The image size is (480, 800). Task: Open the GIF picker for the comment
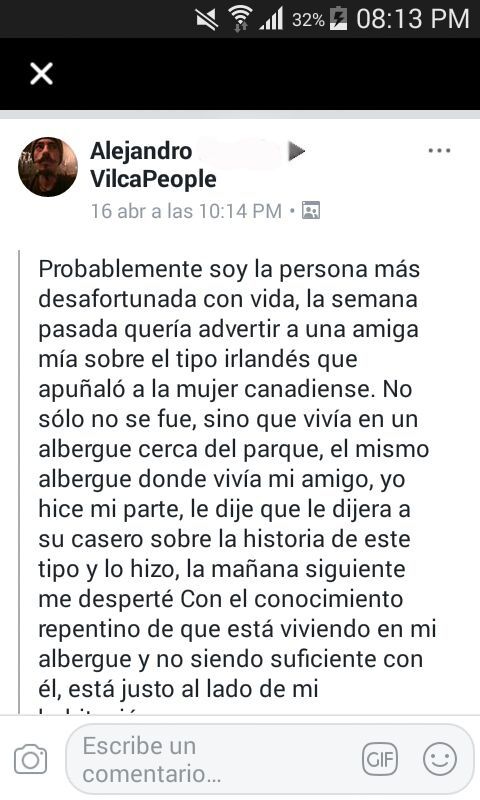380,760
